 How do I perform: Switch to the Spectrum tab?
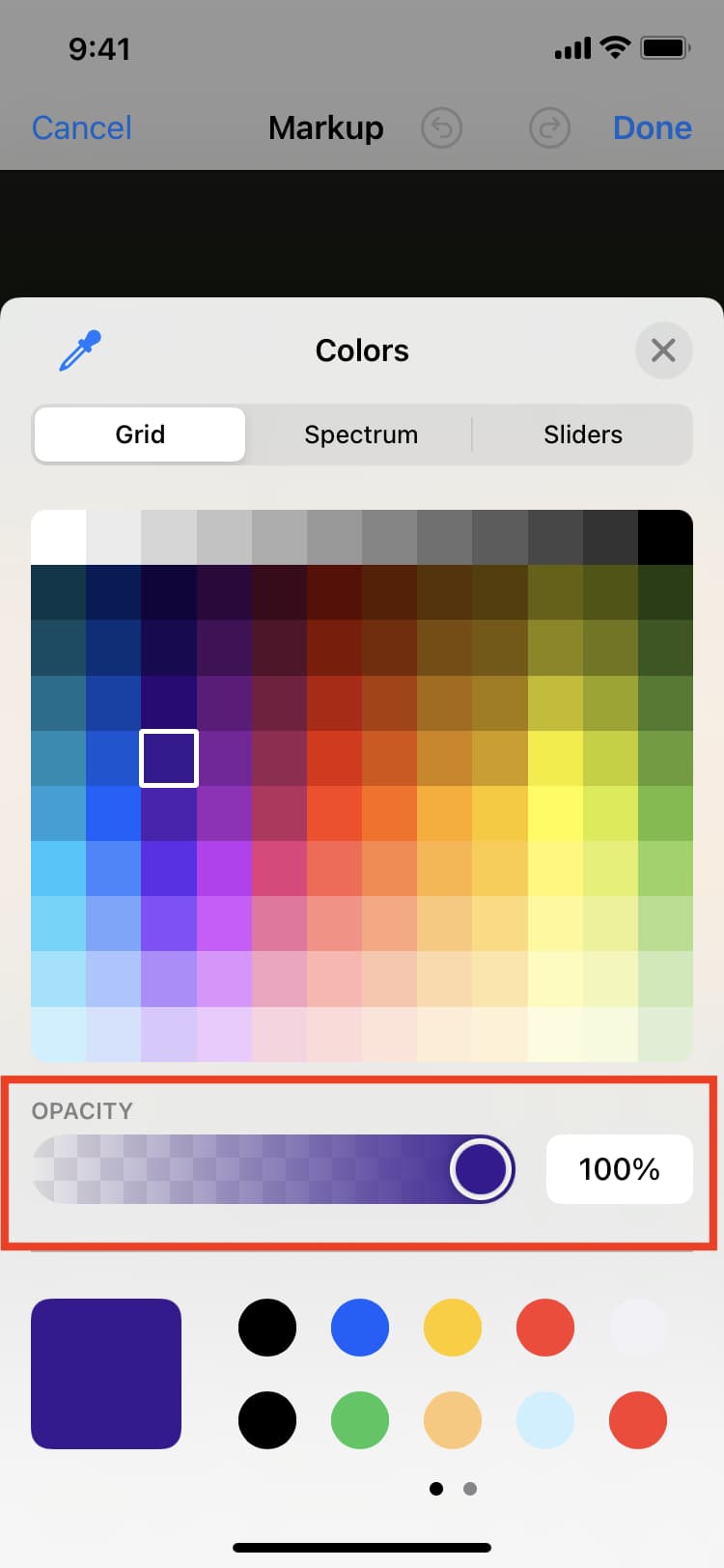[361, 434]
